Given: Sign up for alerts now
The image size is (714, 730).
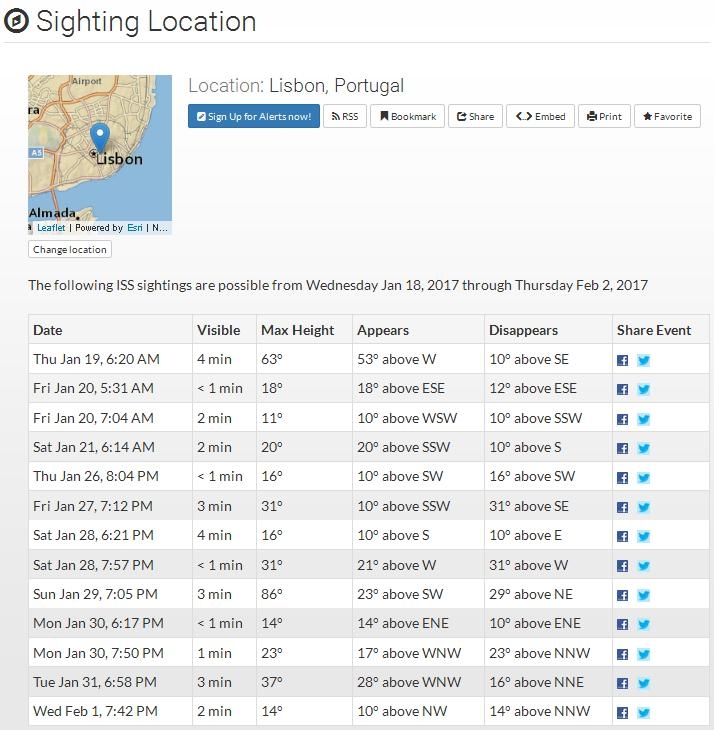Looking at the screenshot, I should [254, 116].
